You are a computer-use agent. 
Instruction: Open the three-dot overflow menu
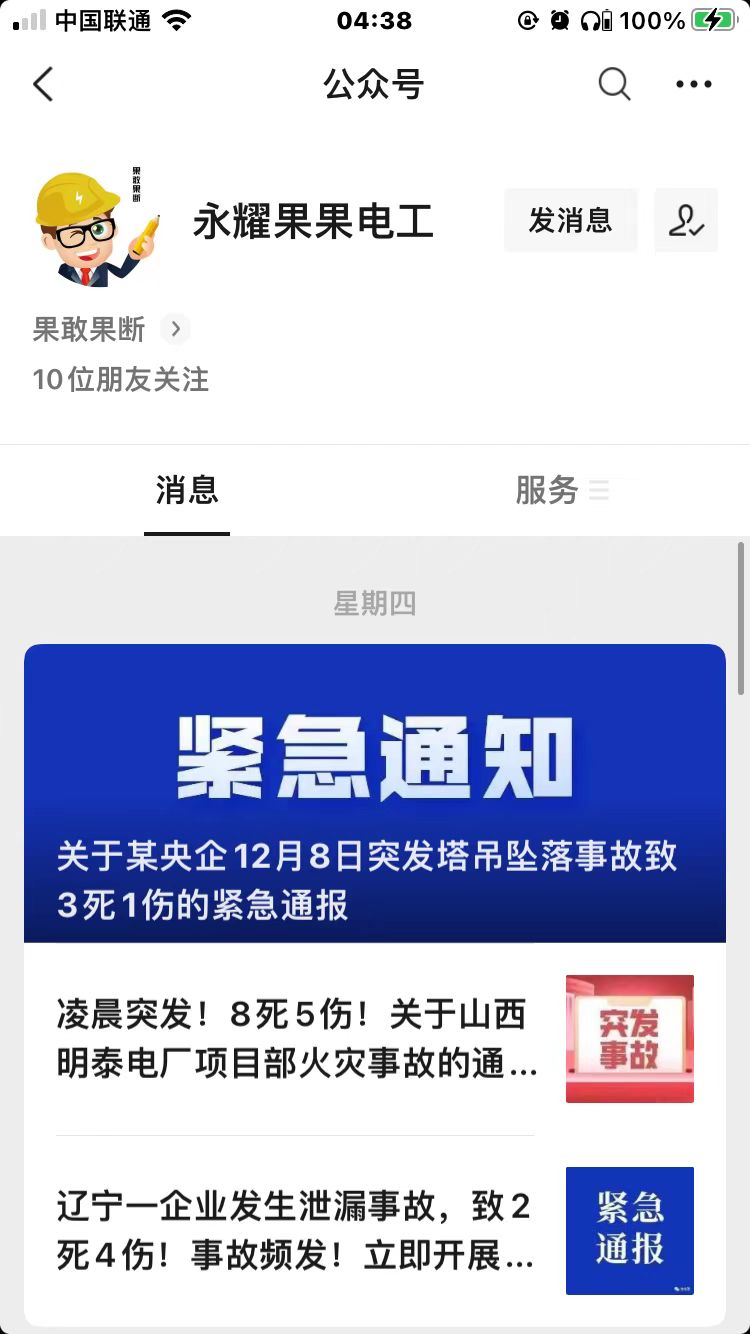pos(693,85)
